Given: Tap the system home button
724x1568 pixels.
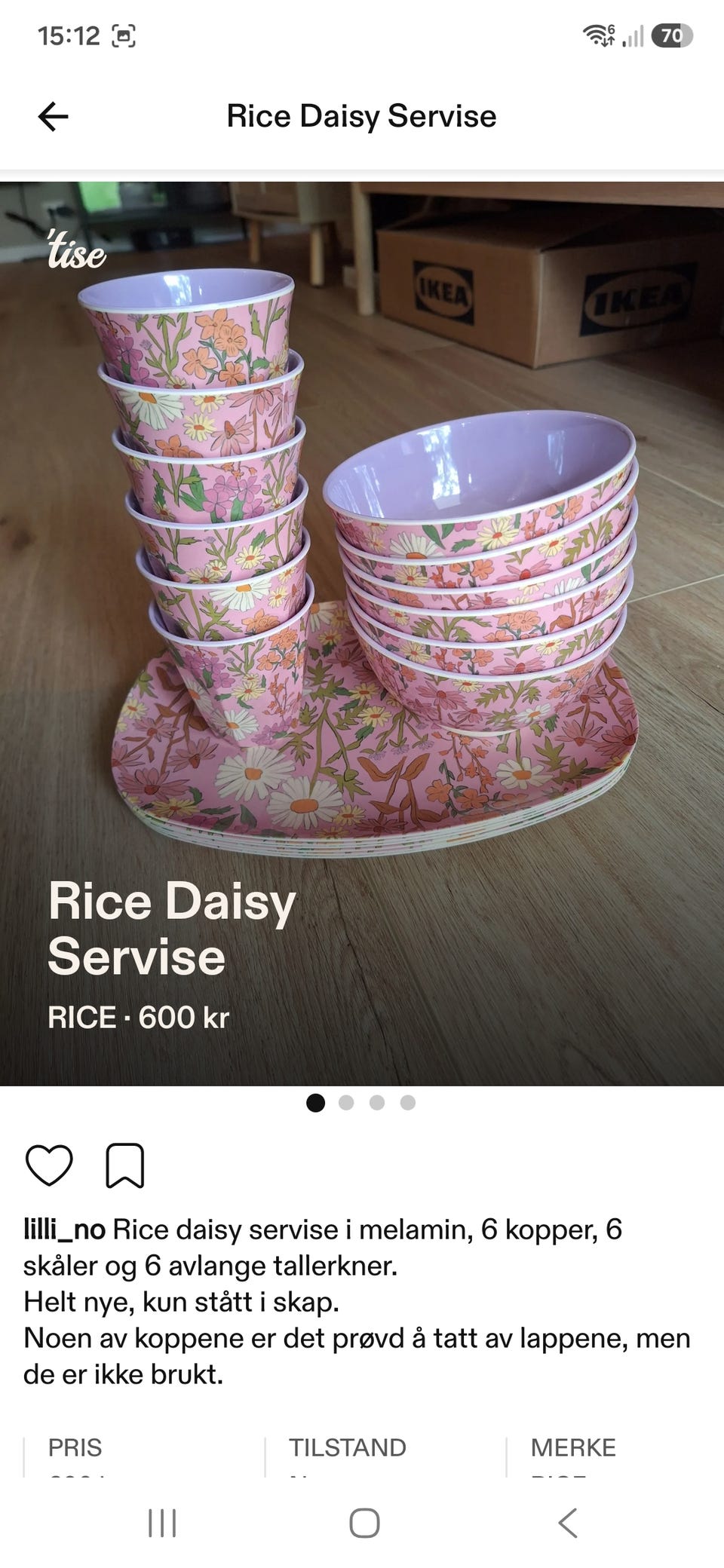Looking at the screenshot, I should [364, 1523].
